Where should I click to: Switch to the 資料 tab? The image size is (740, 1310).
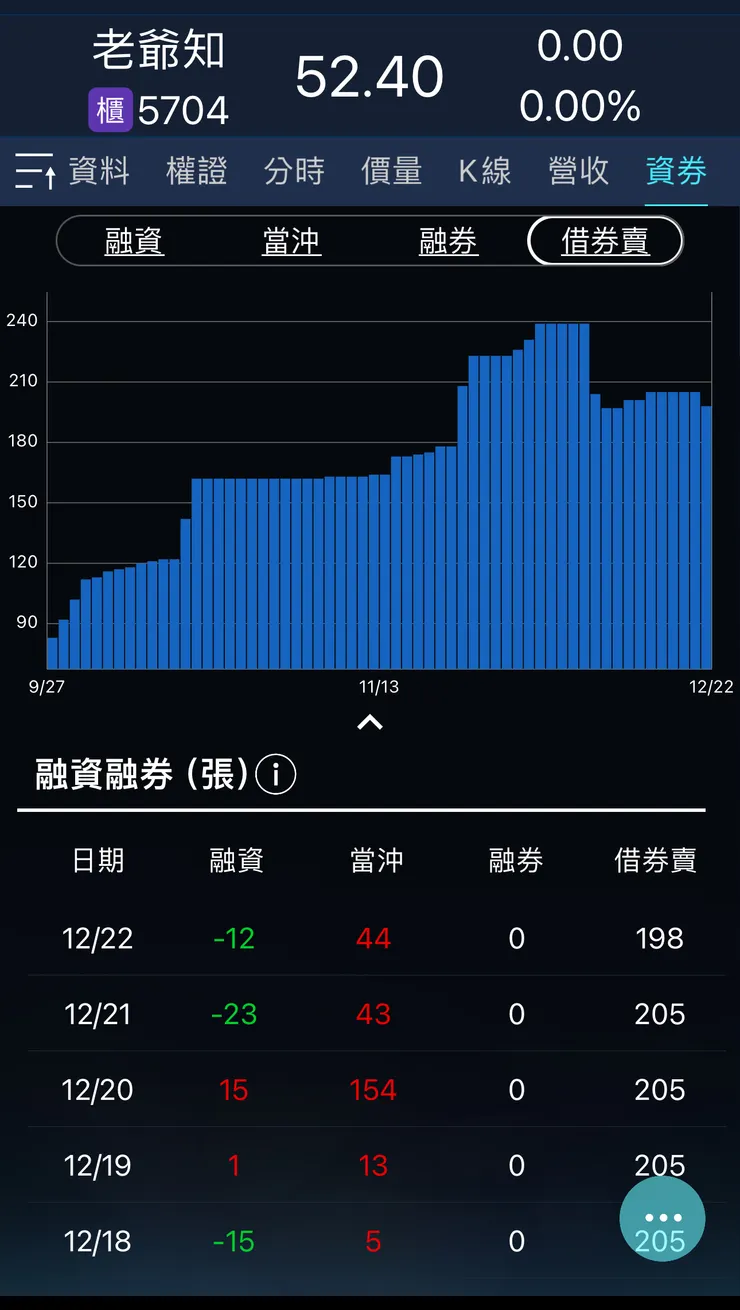click(97, 171)
